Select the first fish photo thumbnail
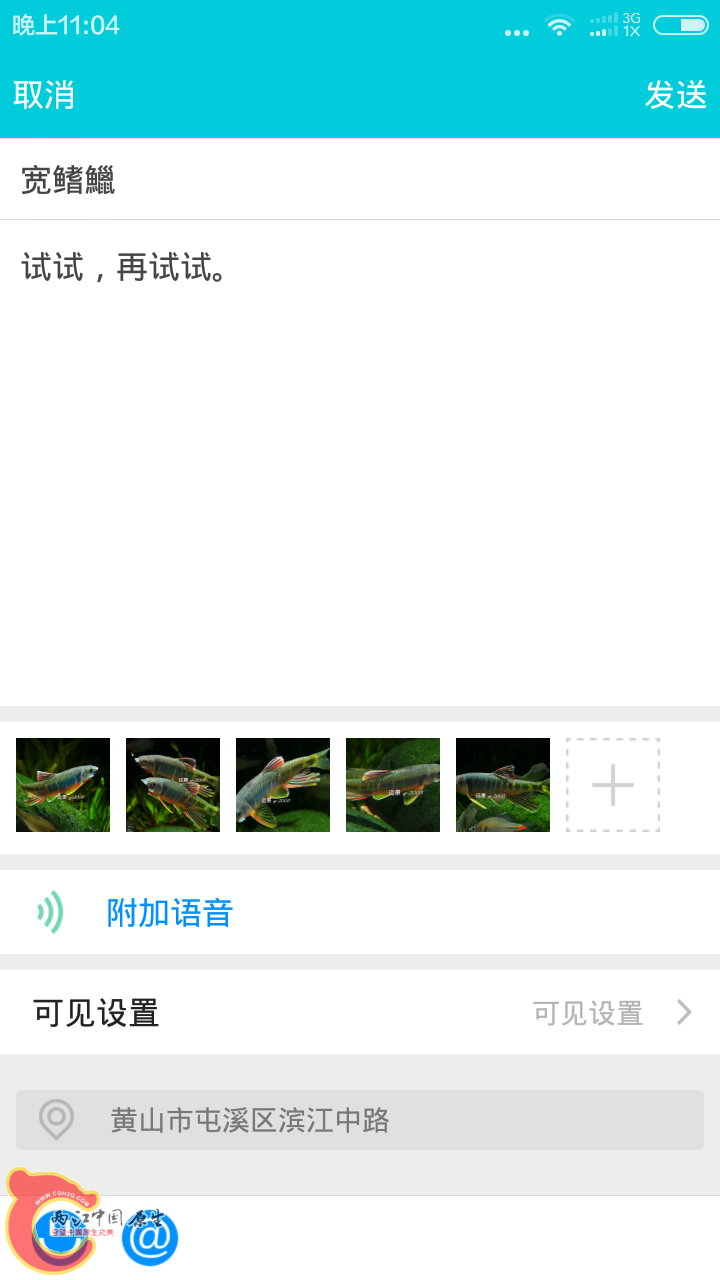Image resolution: width=720 pixels, height=1280 pixels. [62, 784]
